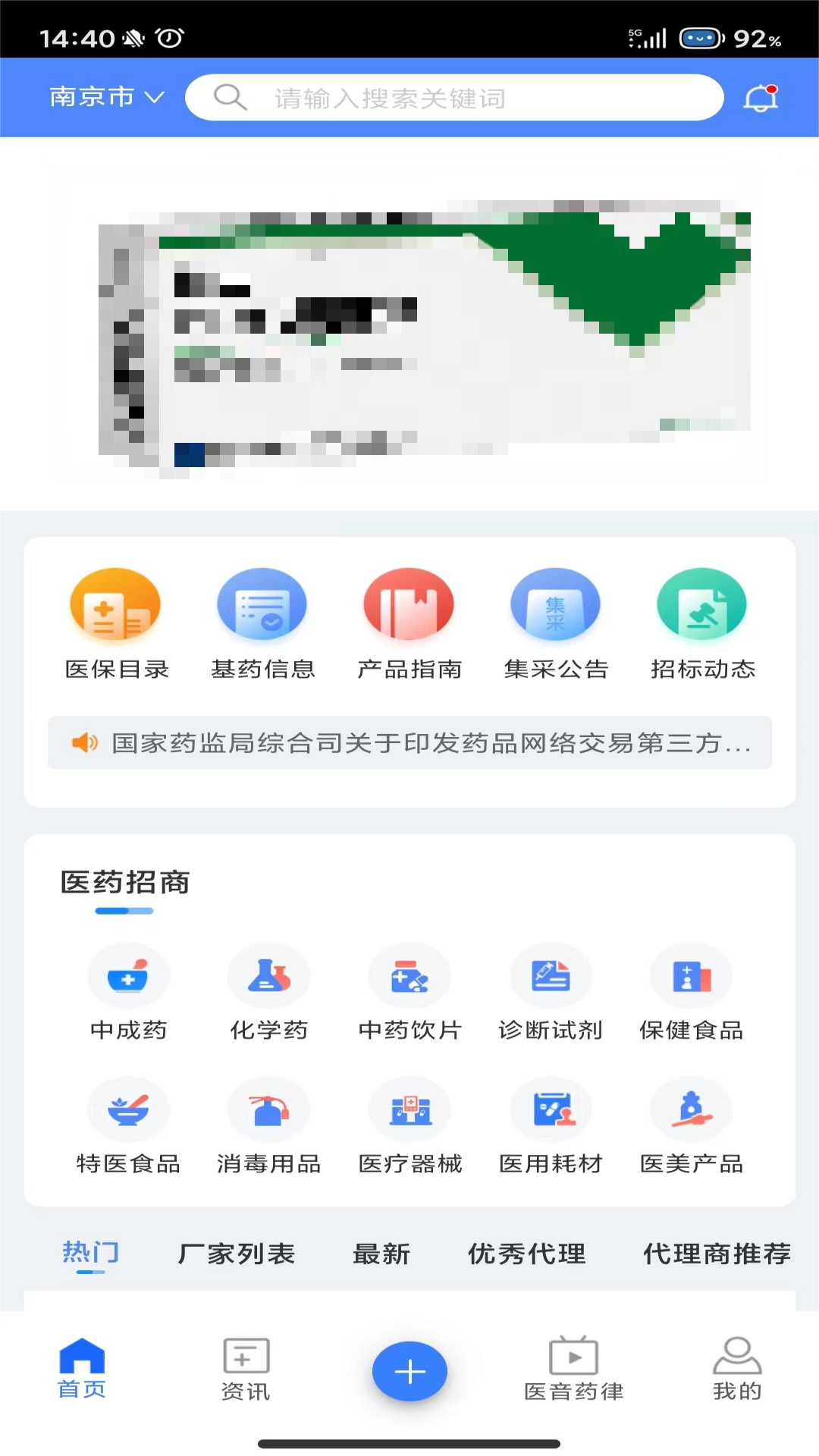Switch to the 优秀代理 tab
Screen dimensions: 819x1456
click(526, 1254)
